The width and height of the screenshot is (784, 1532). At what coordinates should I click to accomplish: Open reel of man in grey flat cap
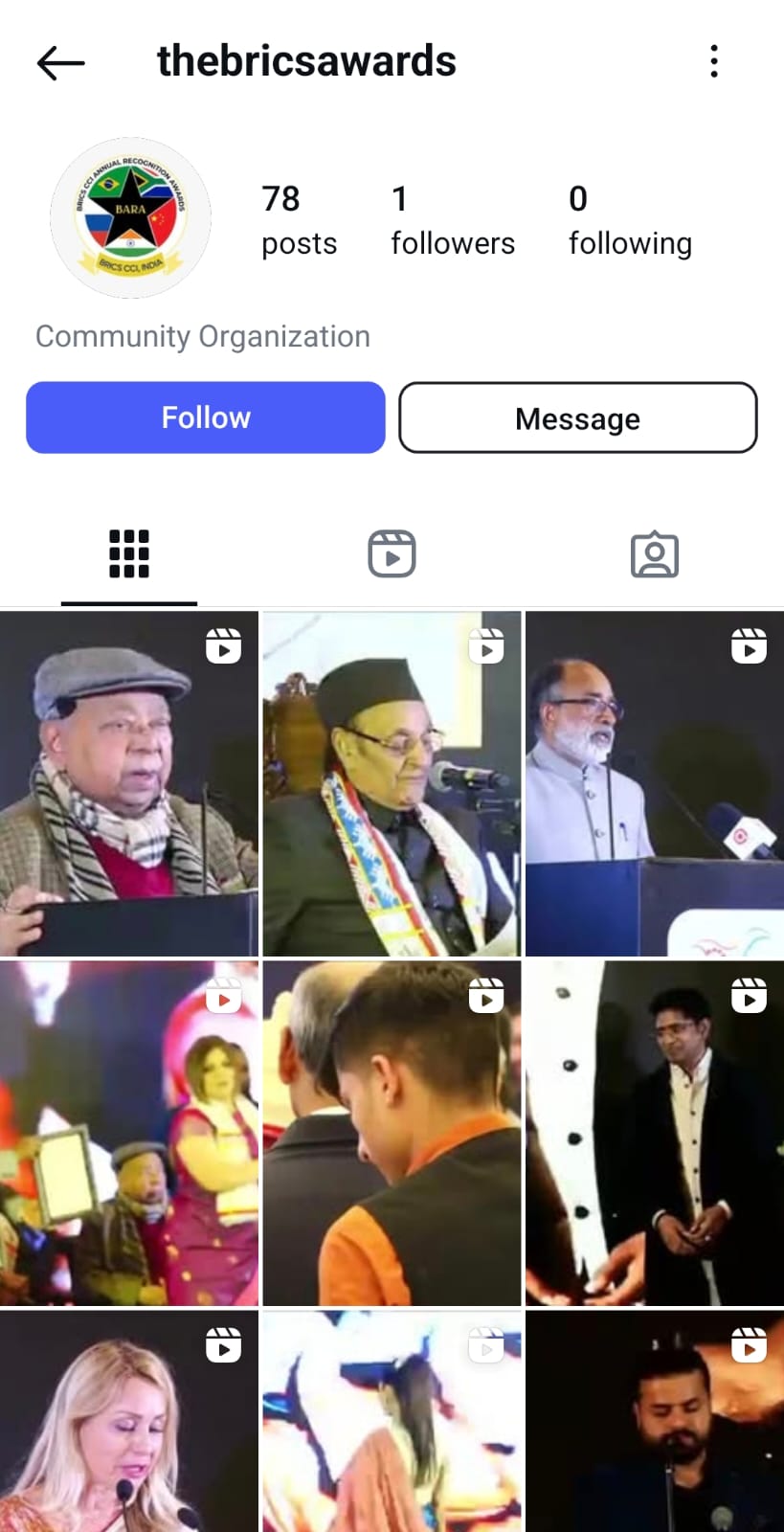click(129, 783)
